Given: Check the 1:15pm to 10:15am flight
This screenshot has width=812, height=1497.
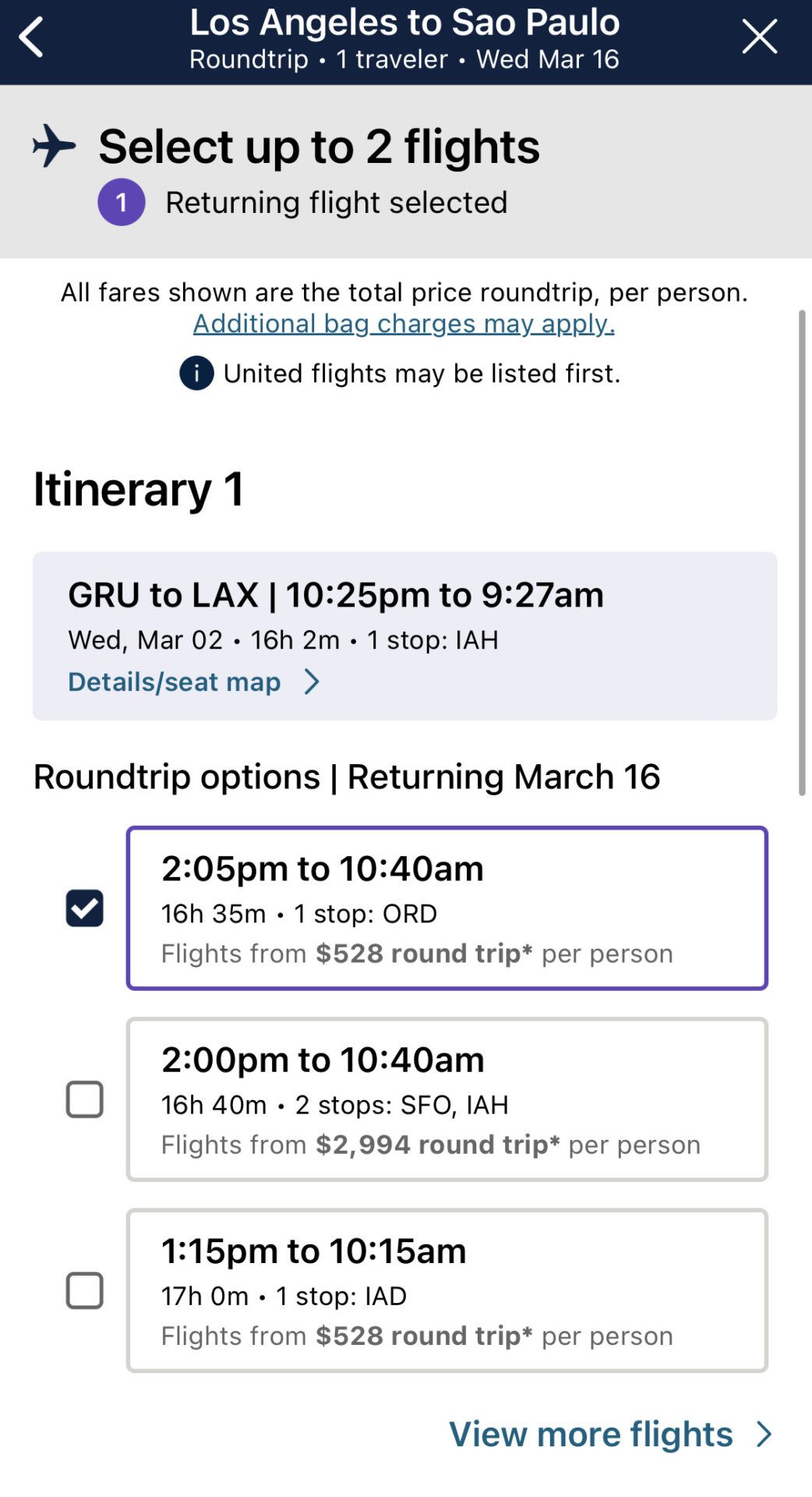Looking at the screenshot, I should click(85, 1290).
